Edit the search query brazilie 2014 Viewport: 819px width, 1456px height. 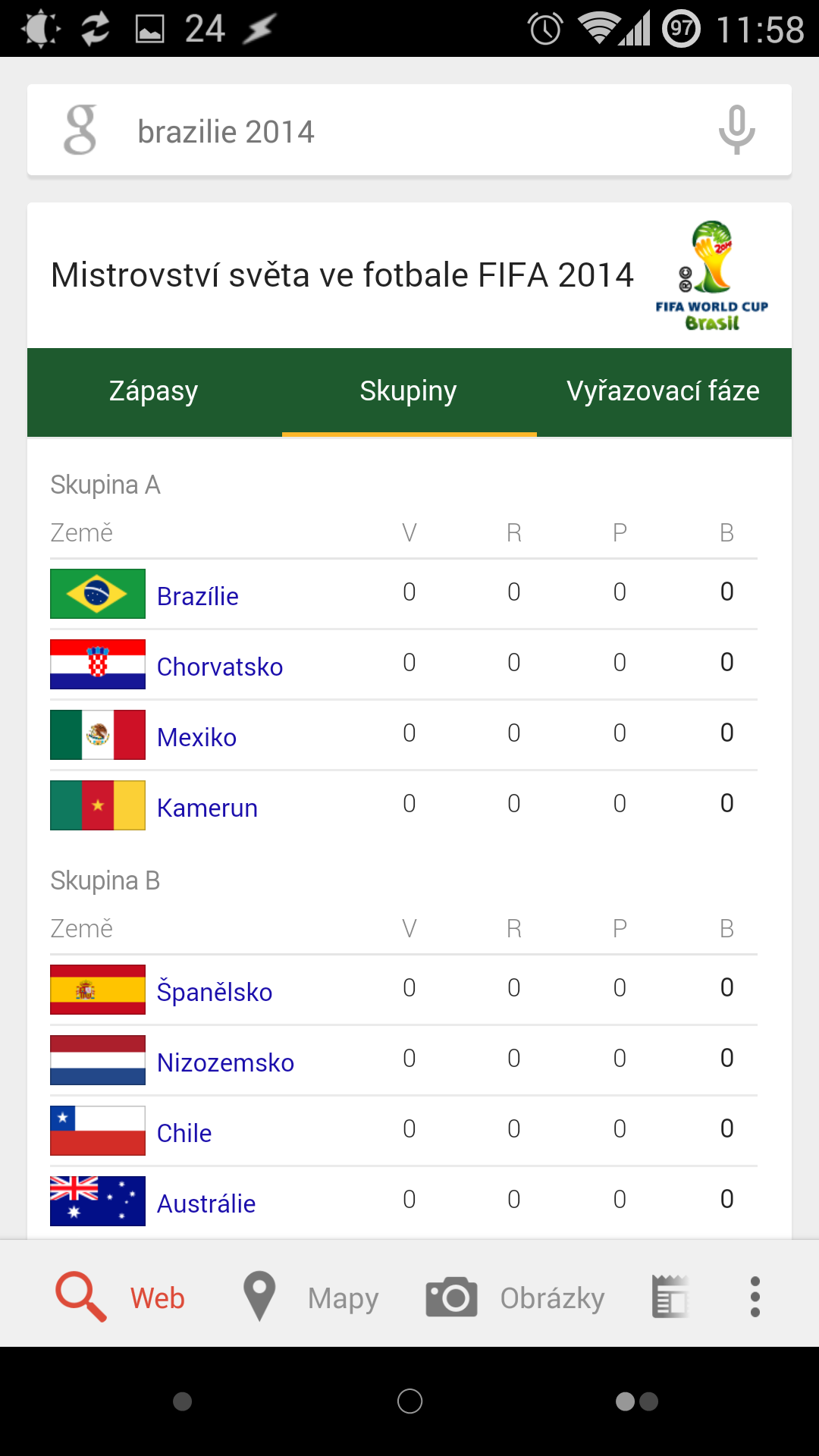tap(226, 132)
